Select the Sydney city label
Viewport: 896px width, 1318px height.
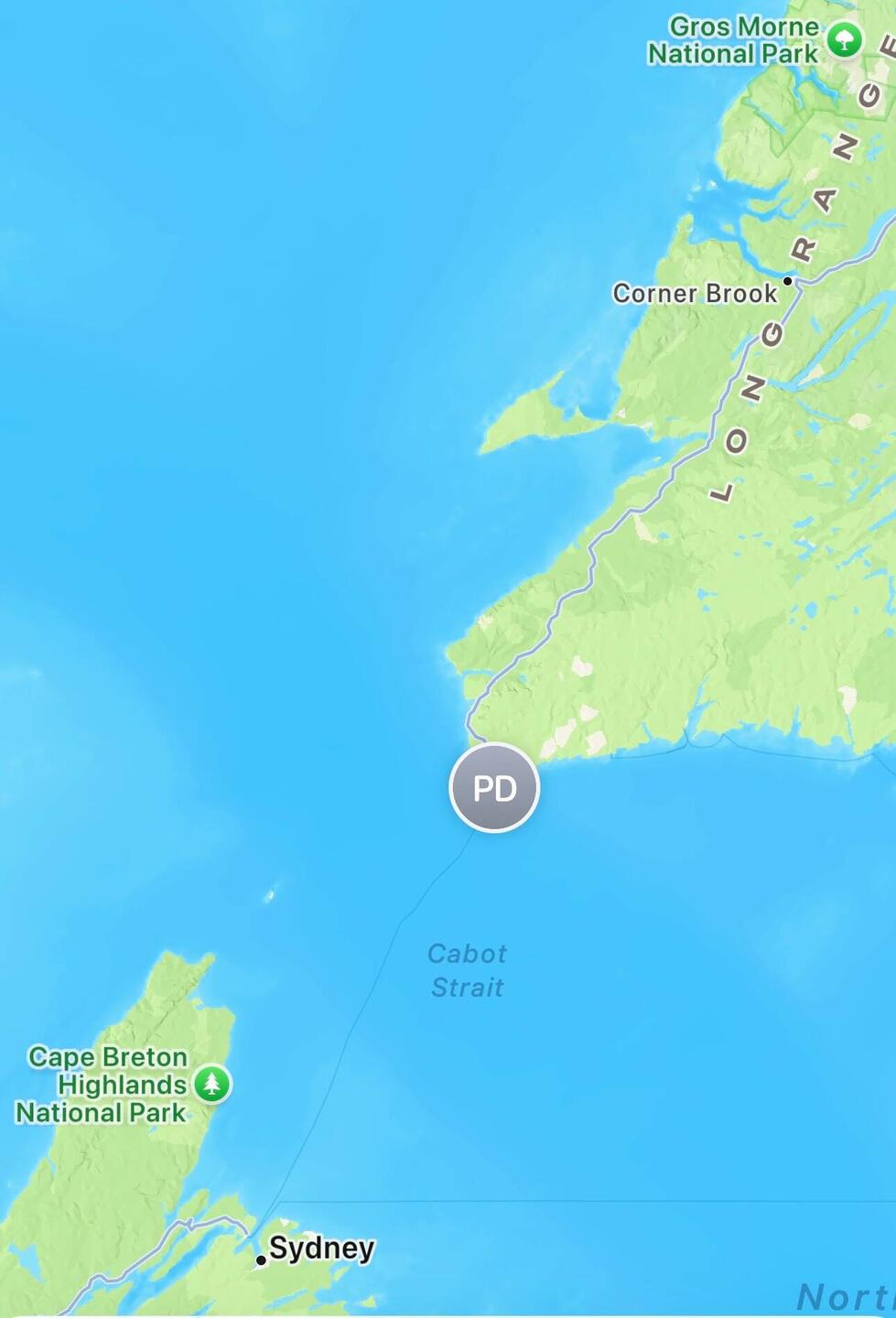pyautogui.click(x=320, y=1248)
